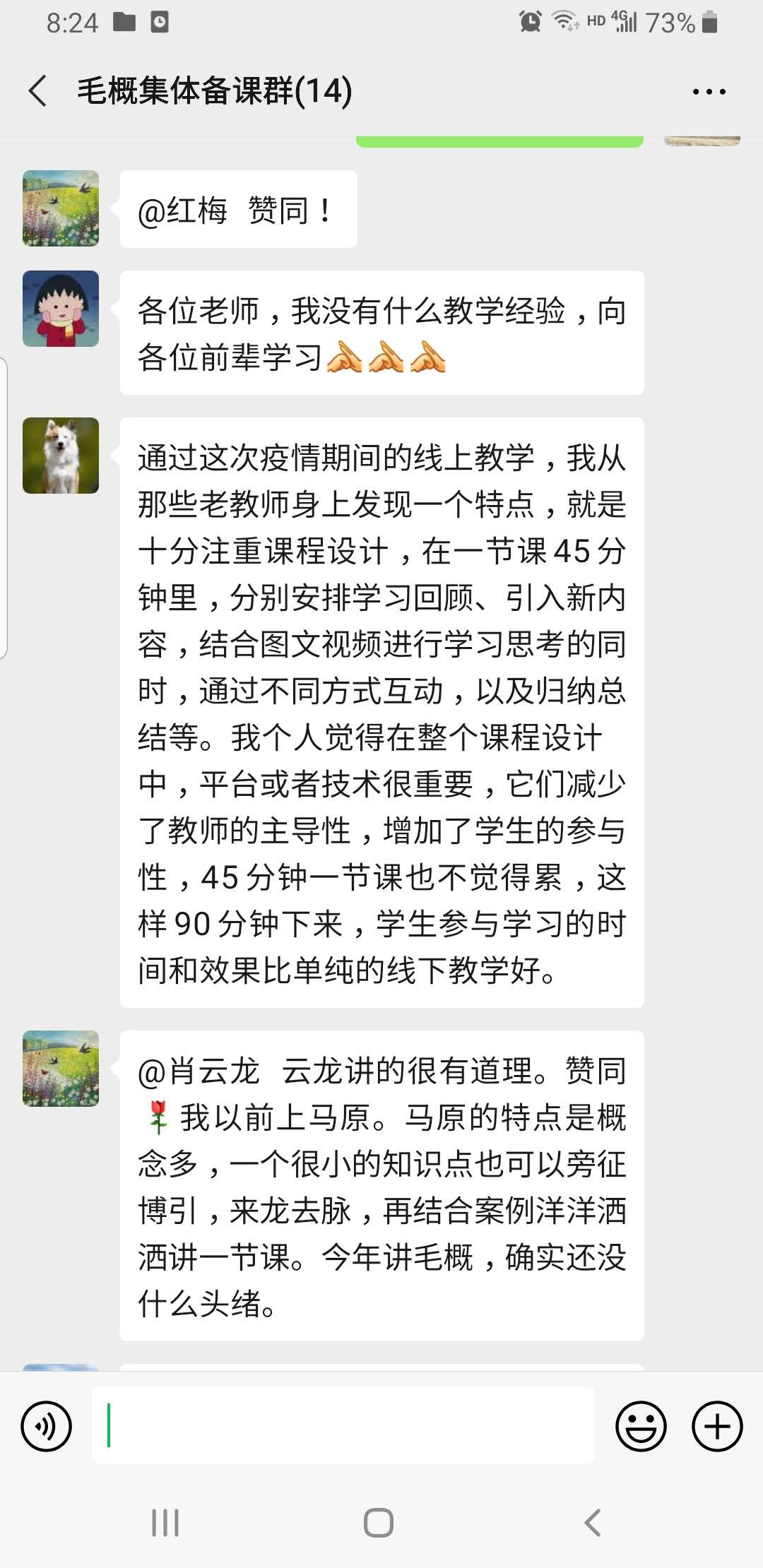Viewport: 763px width, 1568px height.
Task: Go back from the 毛概集体备课群 chat
Action: [x=38, y=91]
